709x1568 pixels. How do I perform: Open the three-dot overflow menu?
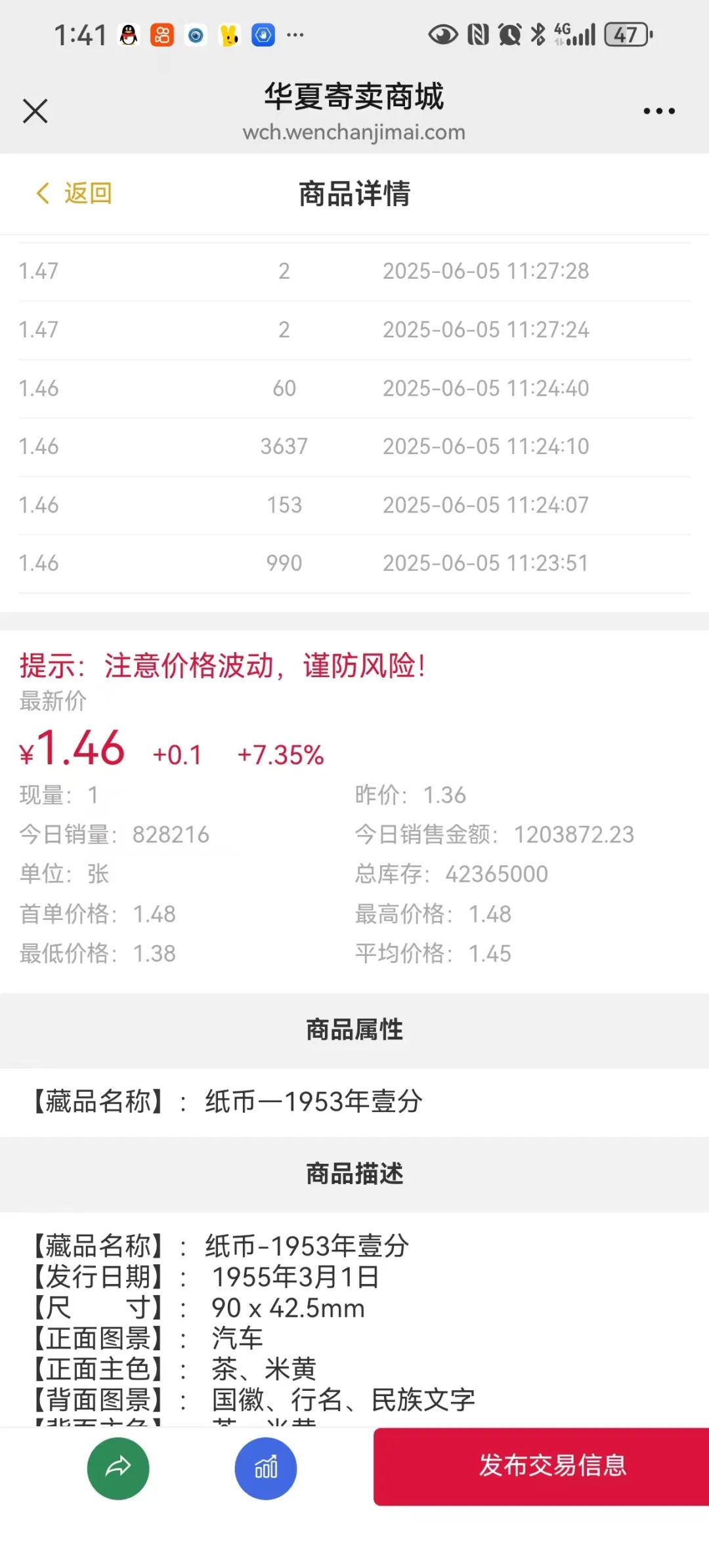659,112
